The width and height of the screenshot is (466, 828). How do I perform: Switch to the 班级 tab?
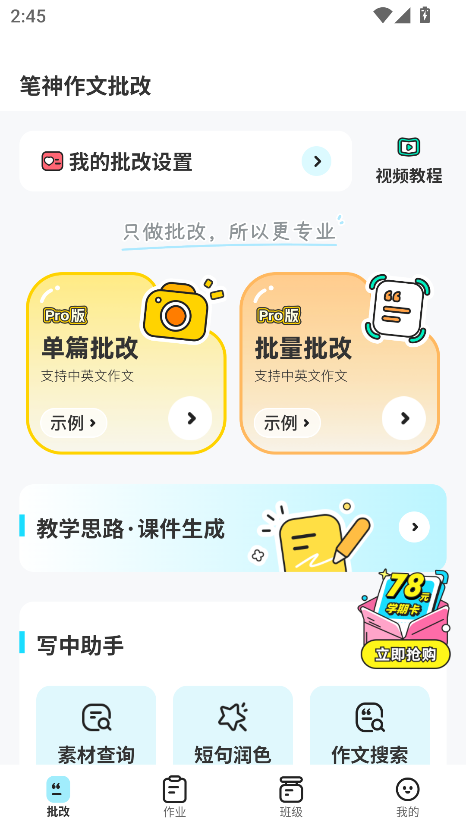click(291, 796)
